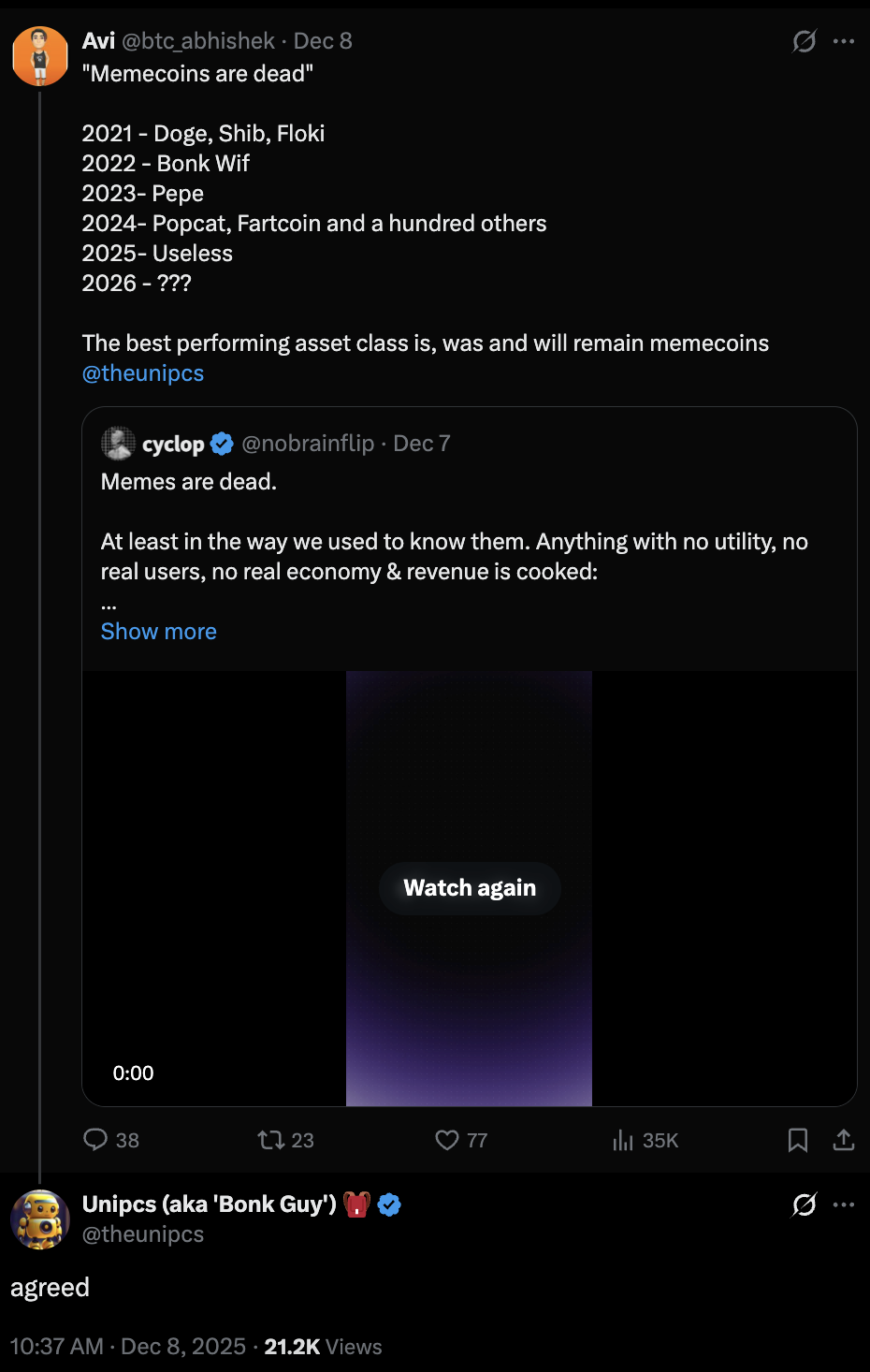Click the Grok icon on Avi's tweet
The image size is (870, 1372).
coord(803,40)
